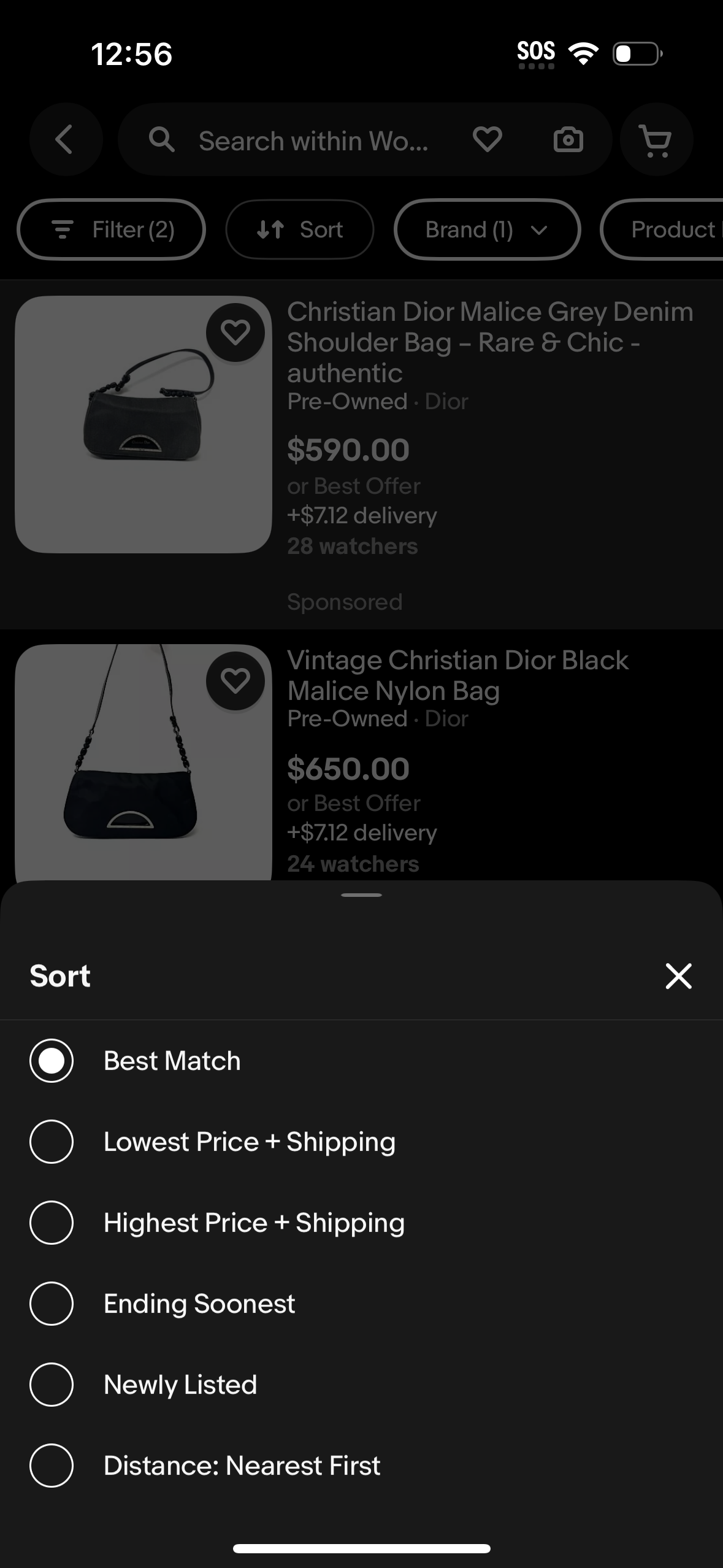This screenshot has width=723, height=1568.
Task: Close the Sort sheet with the X button
Action: (678, 976)
